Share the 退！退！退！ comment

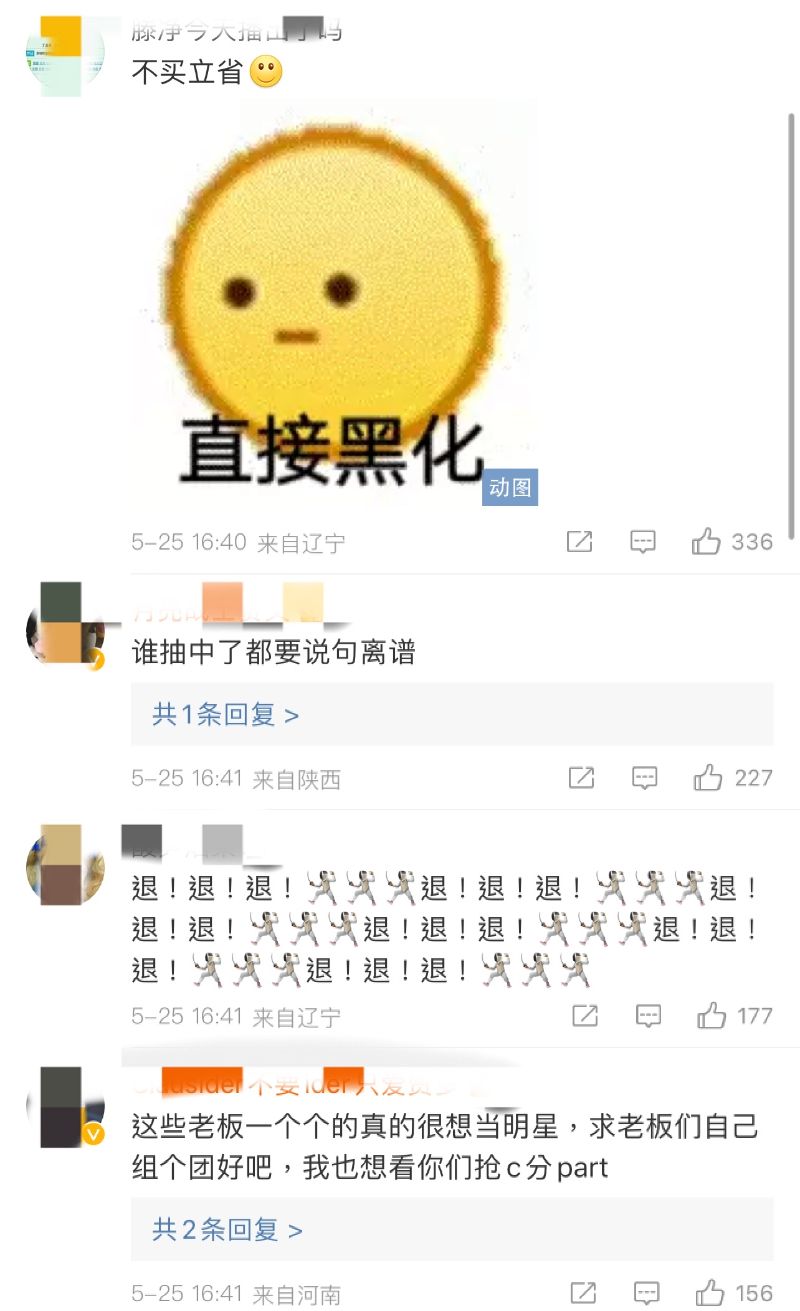(x=585, y=1016)
